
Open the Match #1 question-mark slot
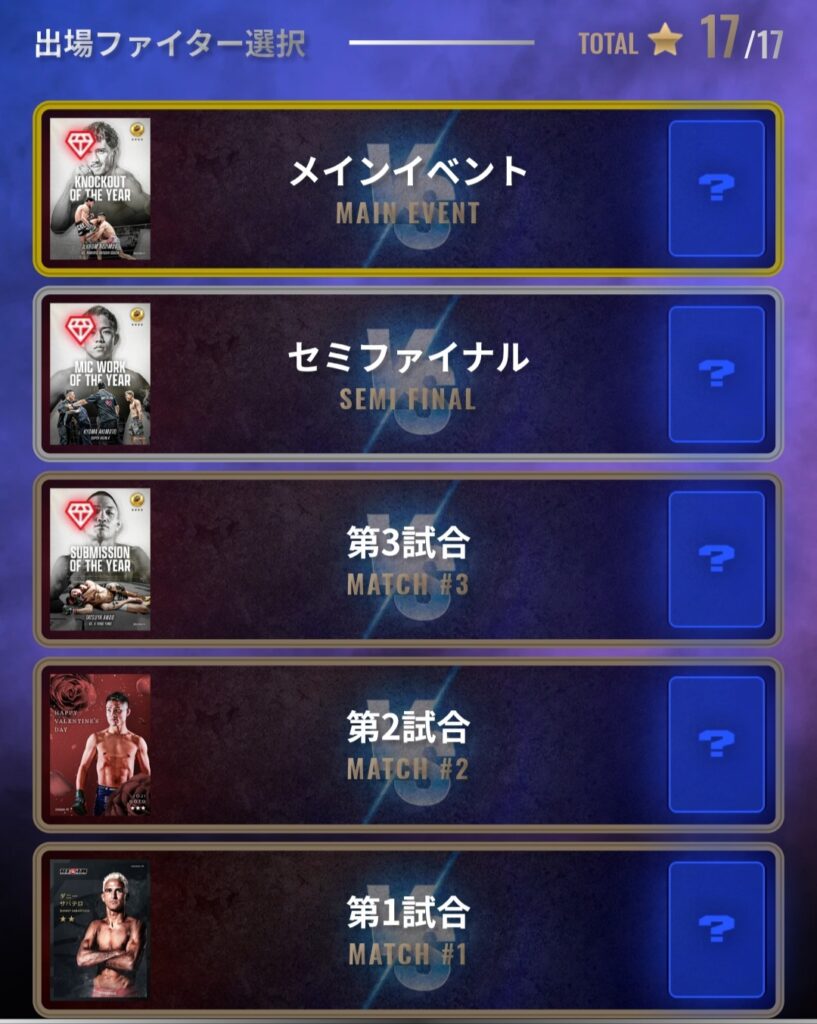click(x=716, y=929)
